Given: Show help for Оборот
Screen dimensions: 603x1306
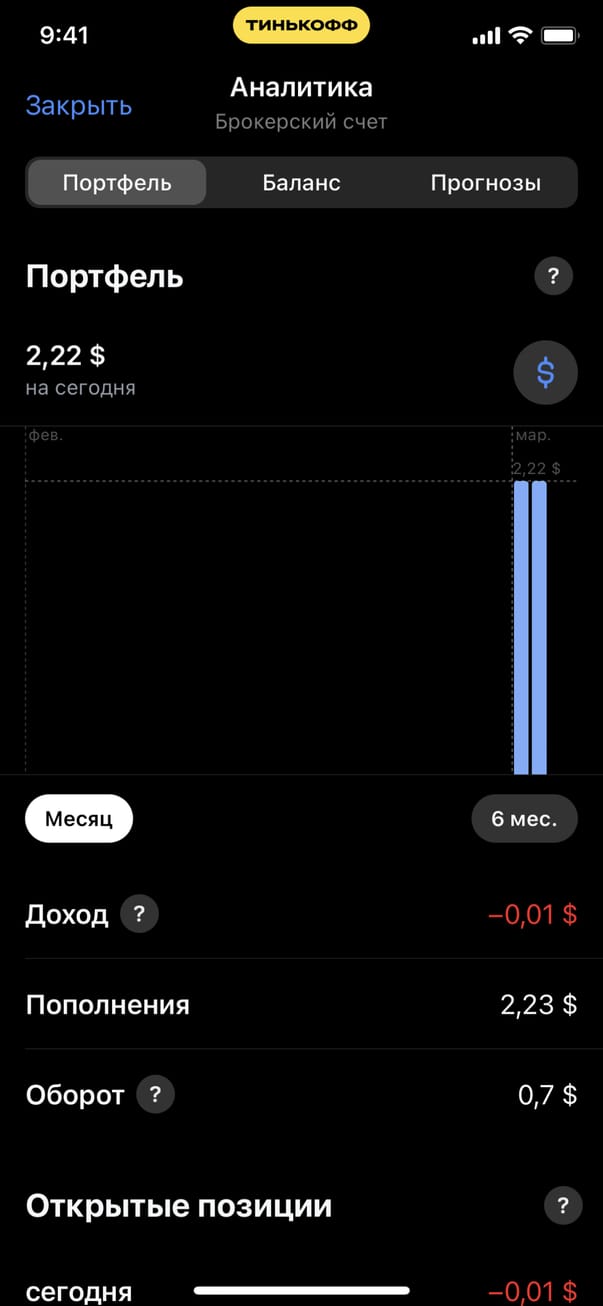Looking at the screenshot, I should coord(155,1095).
